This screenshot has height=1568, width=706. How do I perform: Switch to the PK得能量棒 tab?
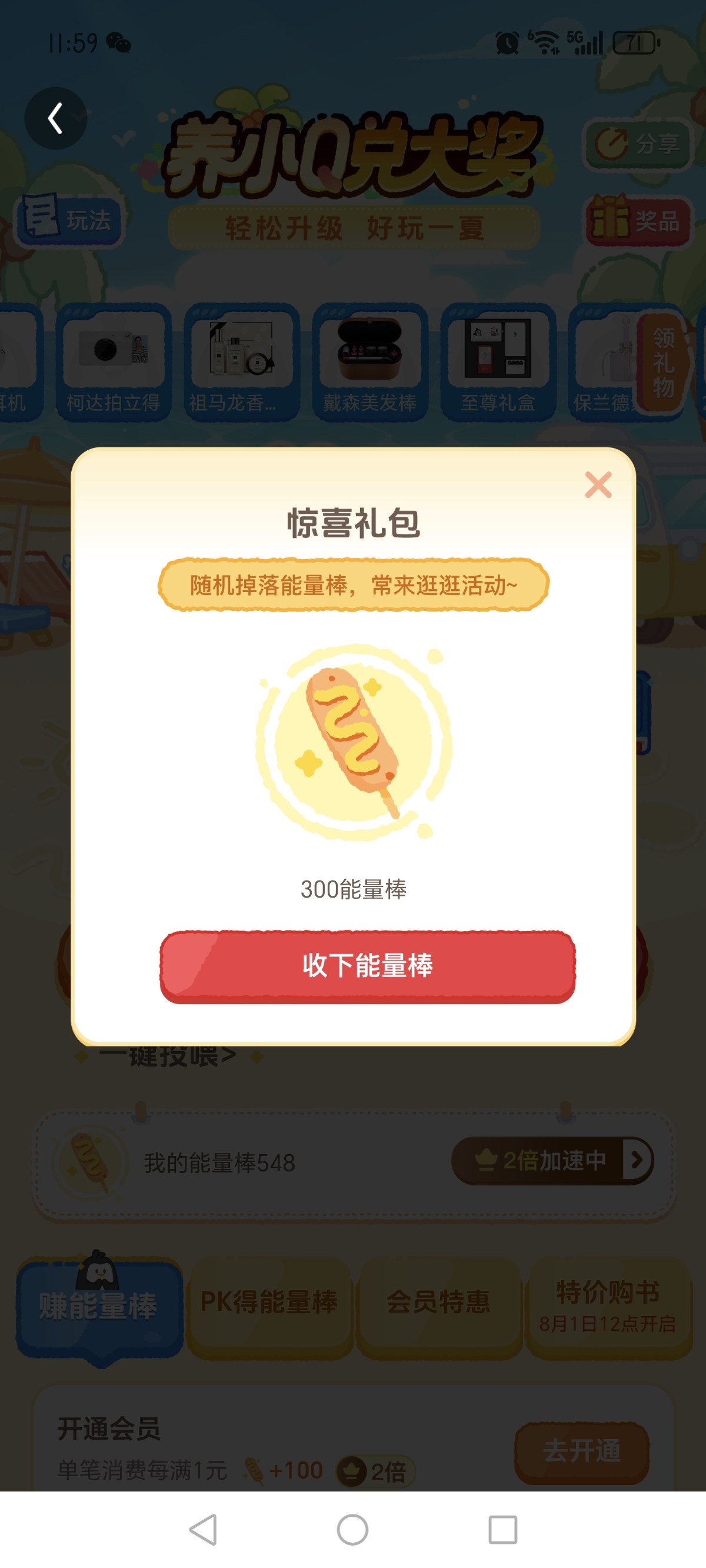tap(269, 1303)
